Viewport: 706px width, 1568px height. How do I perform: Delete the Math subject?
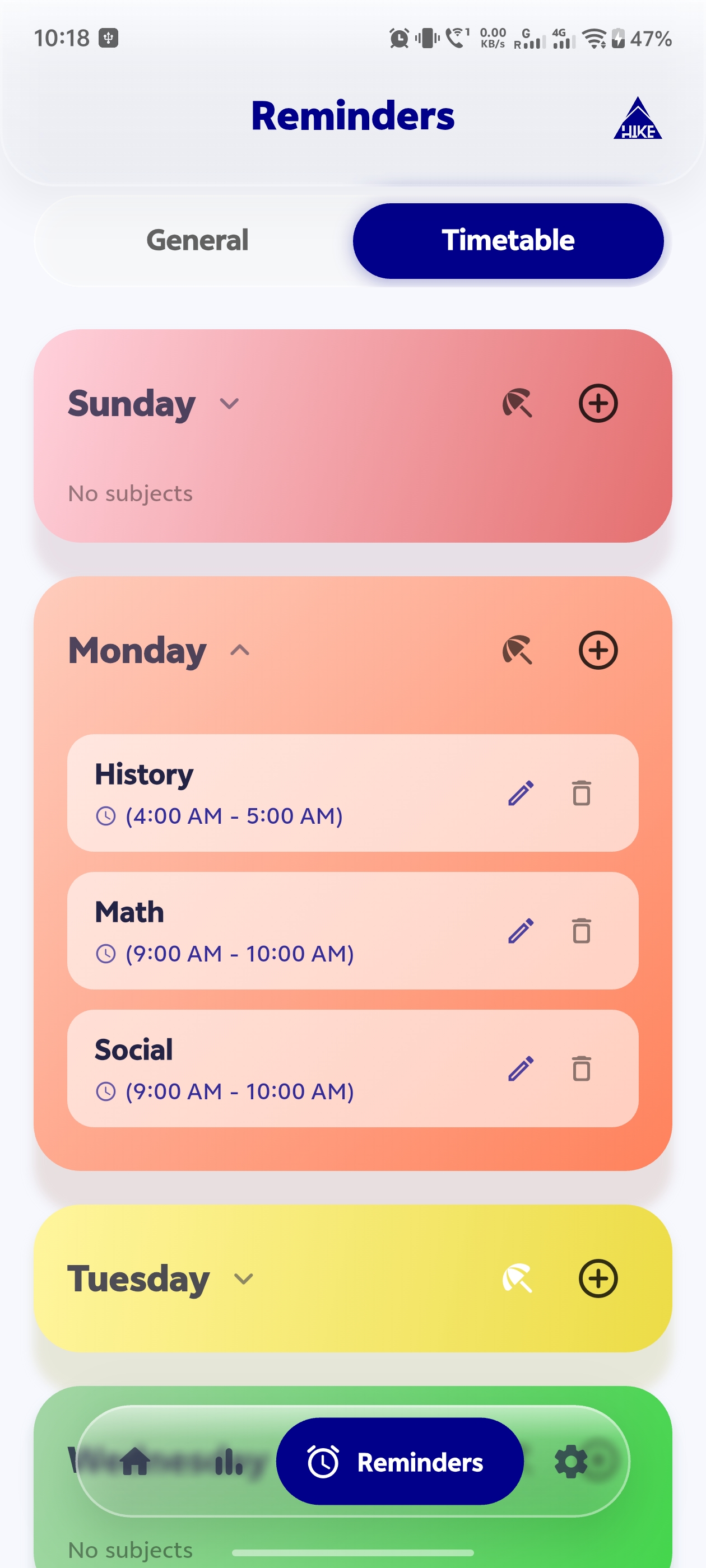click(580, 931)
